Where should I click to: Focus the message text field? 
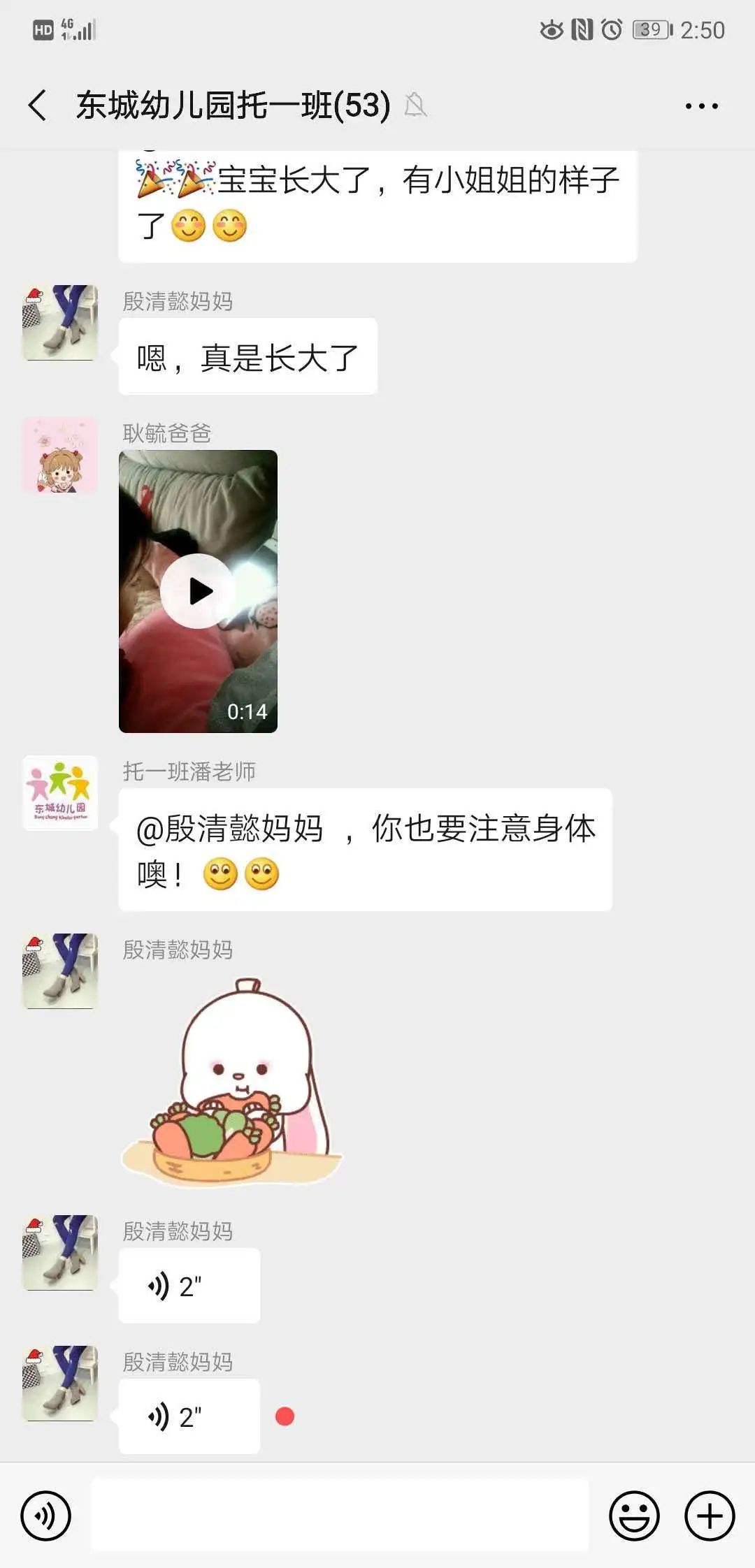pos(340,1516)
